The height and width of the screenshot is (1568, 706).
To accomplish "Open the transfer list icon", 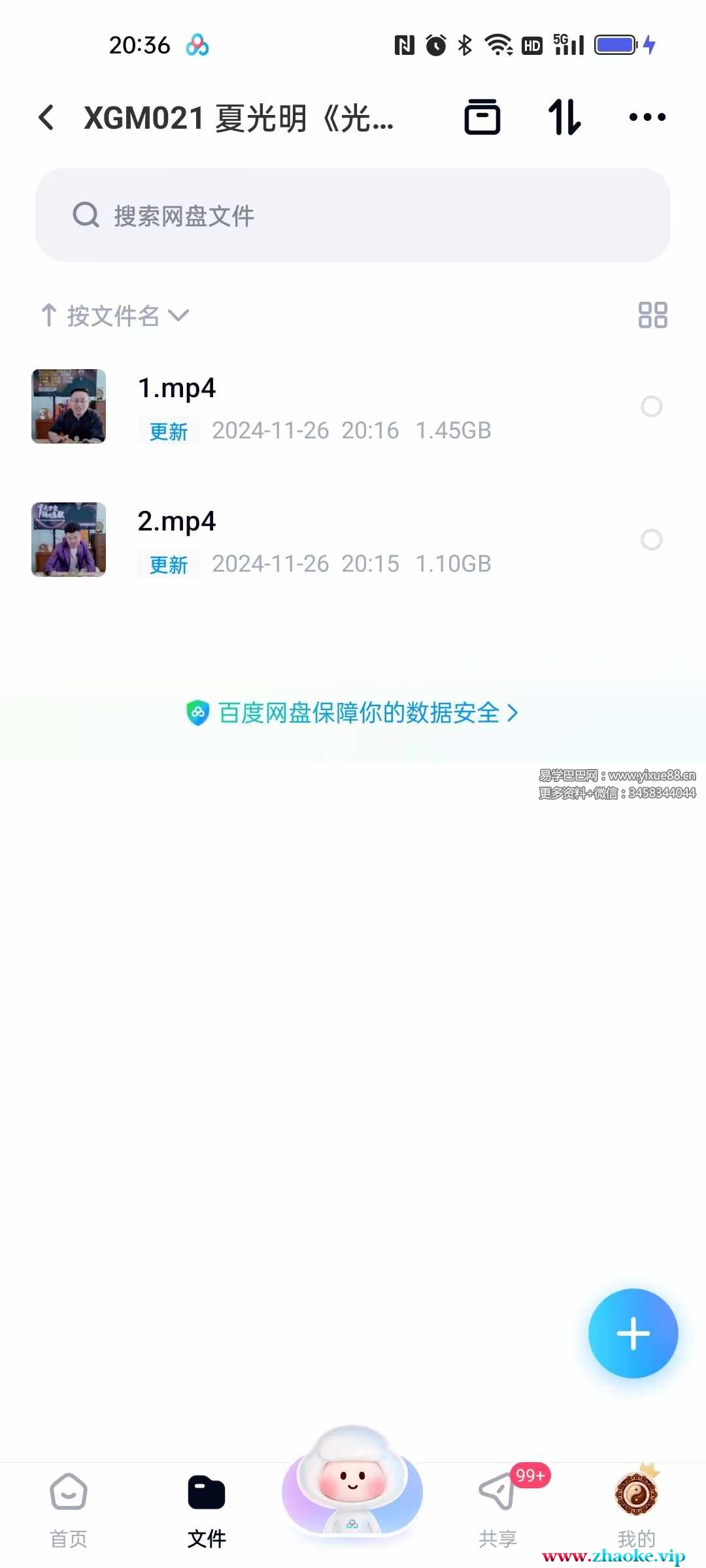I will click(x=482, y=118).
